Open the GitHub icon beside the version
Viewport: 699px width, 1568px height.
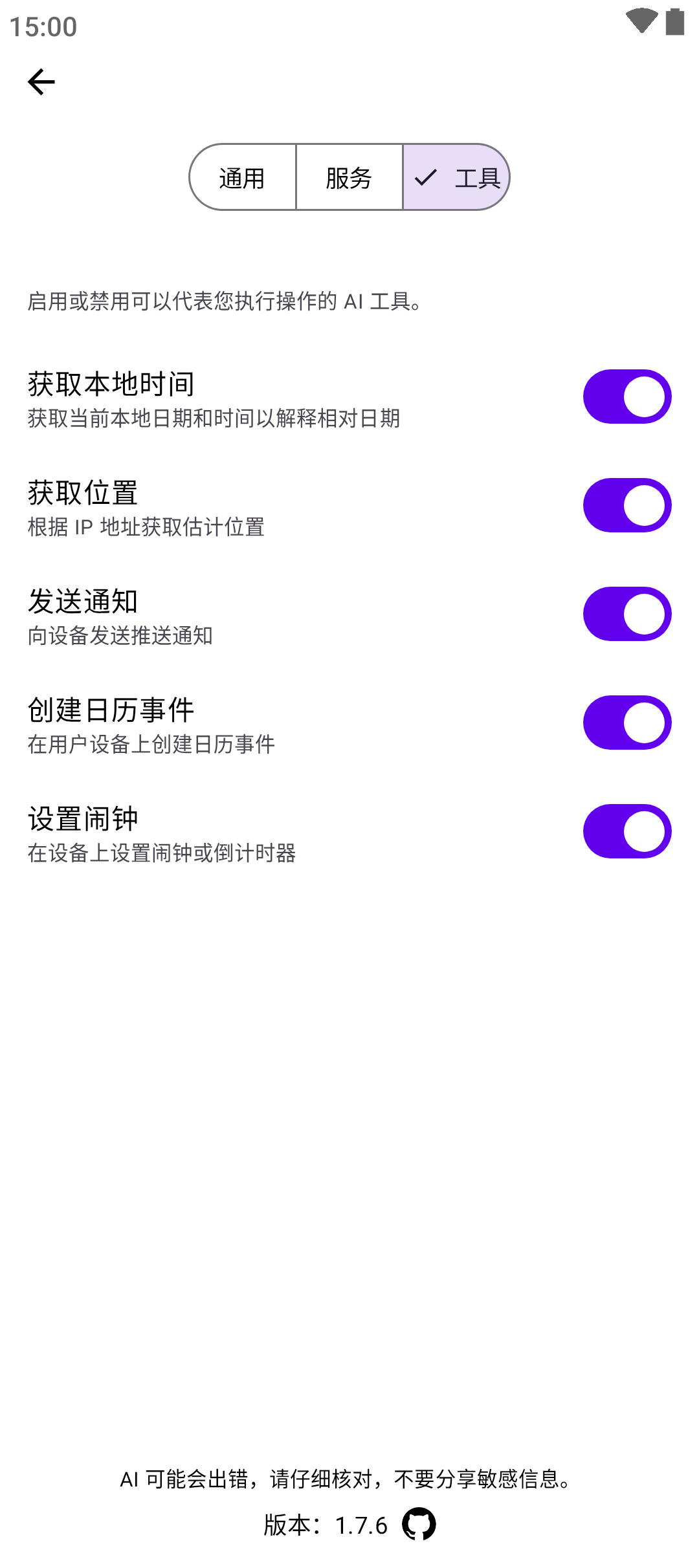coord(419,1525)
